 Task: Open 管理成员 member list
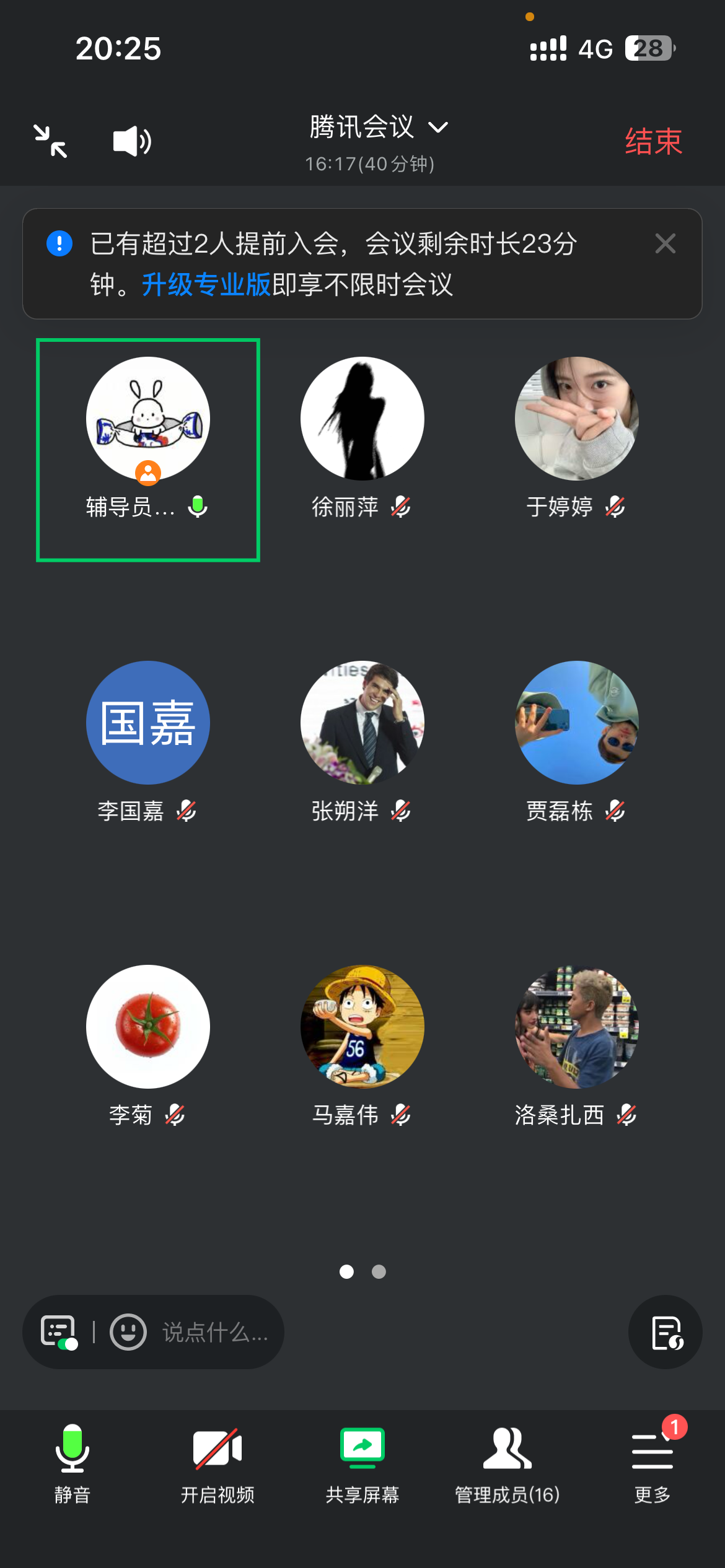pos(507,1463)
